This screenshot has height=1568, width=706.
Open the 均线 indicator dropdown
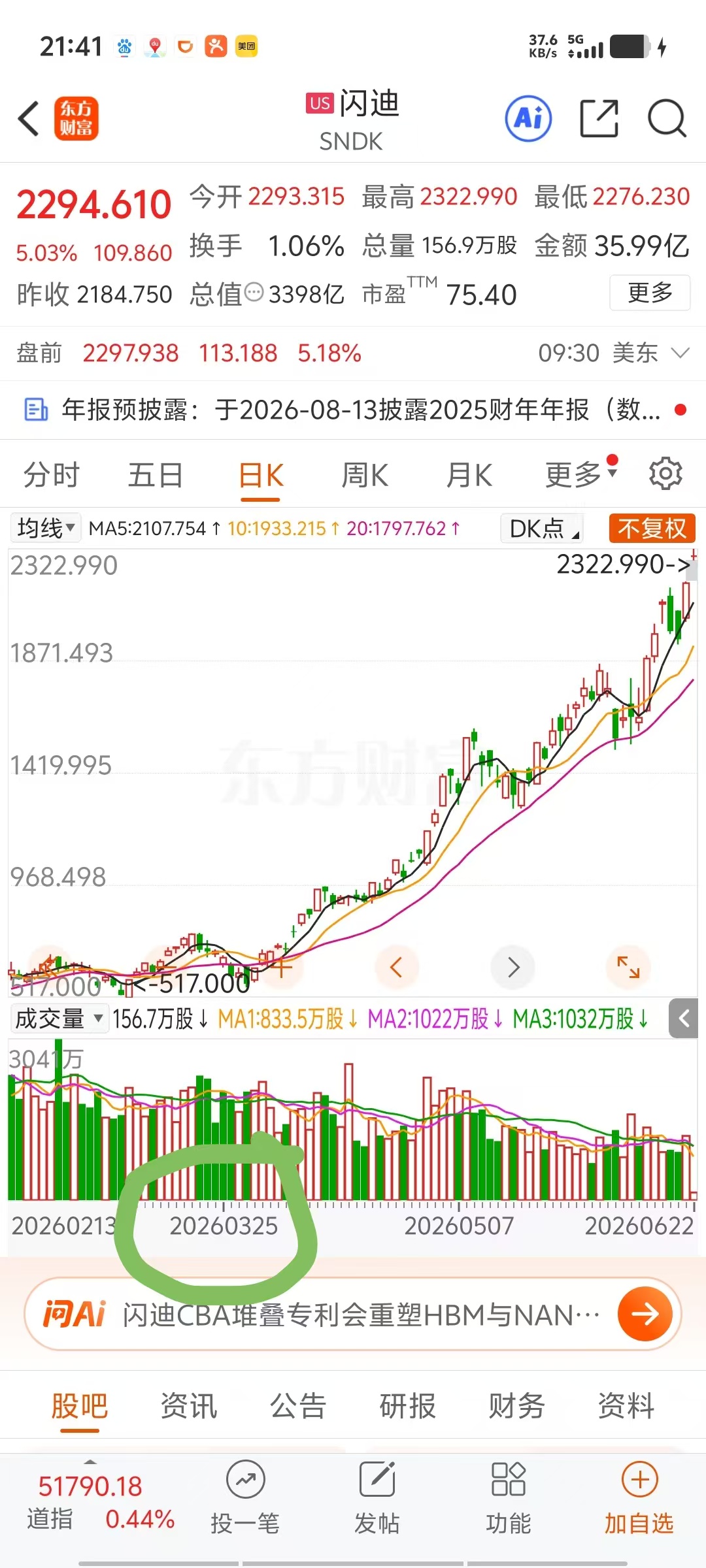coord(45,528)
